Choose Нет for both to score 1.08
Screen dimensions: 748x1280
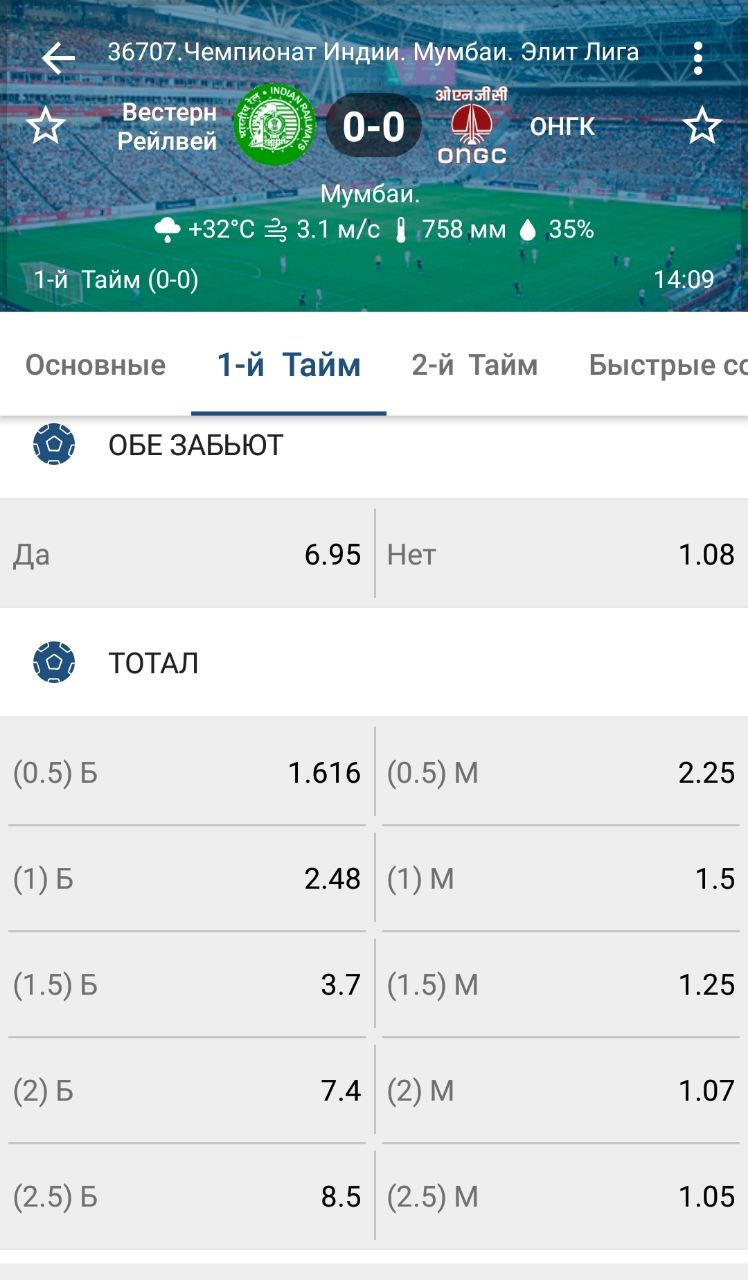[x=561, y=554]
